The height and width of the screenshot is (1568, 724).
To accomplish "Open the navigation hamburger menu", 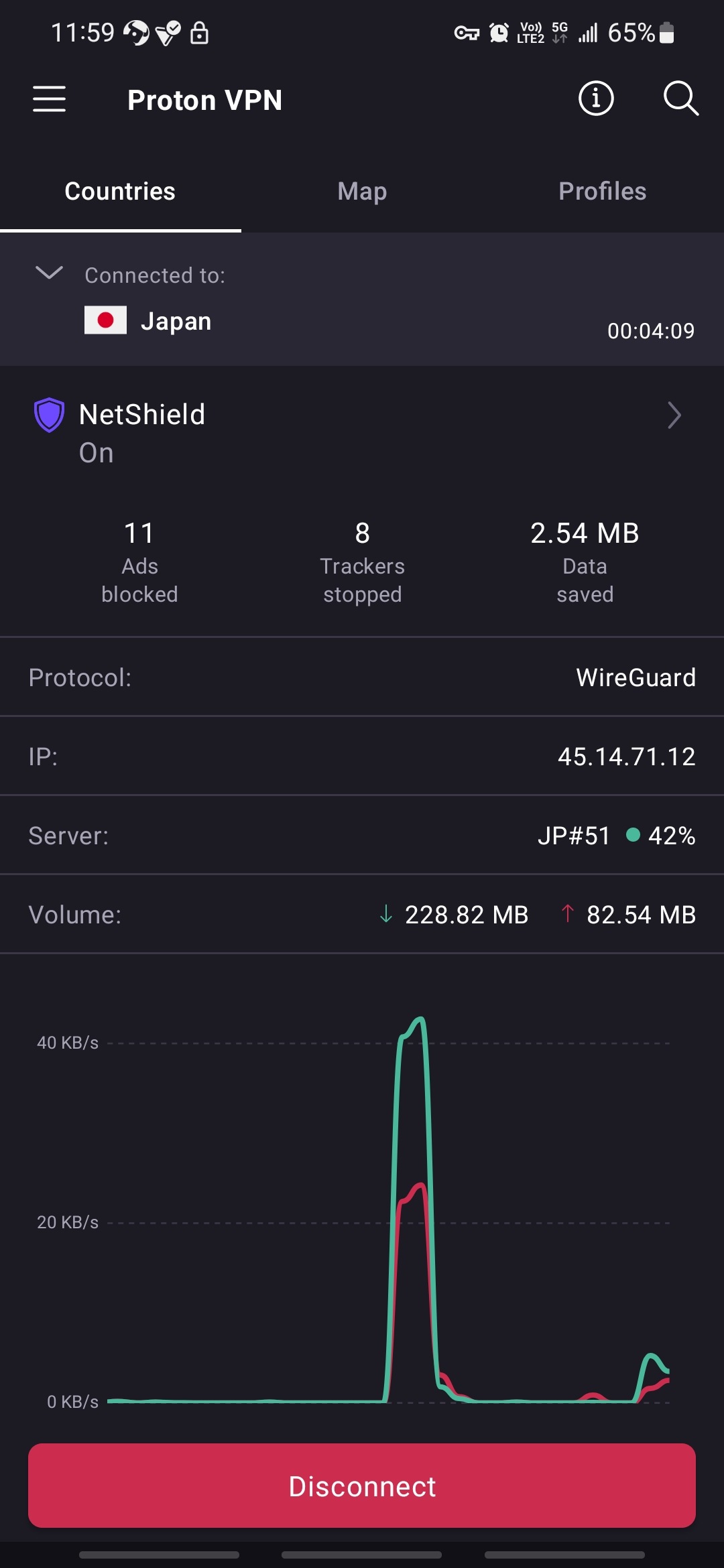I will 48,99.
